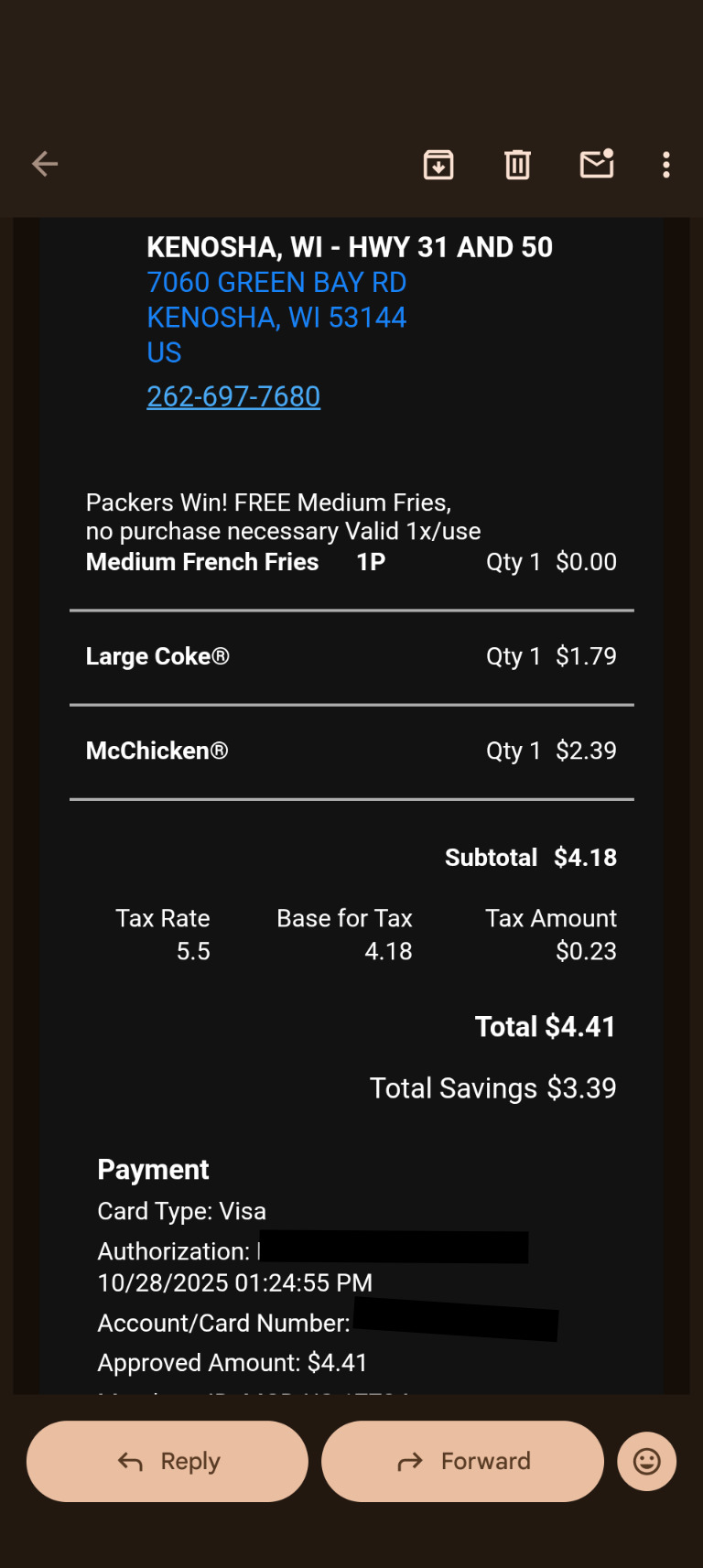Open the three-dot overflow menu
This screenshot has width=703, height=1568.
click(666, 165)
